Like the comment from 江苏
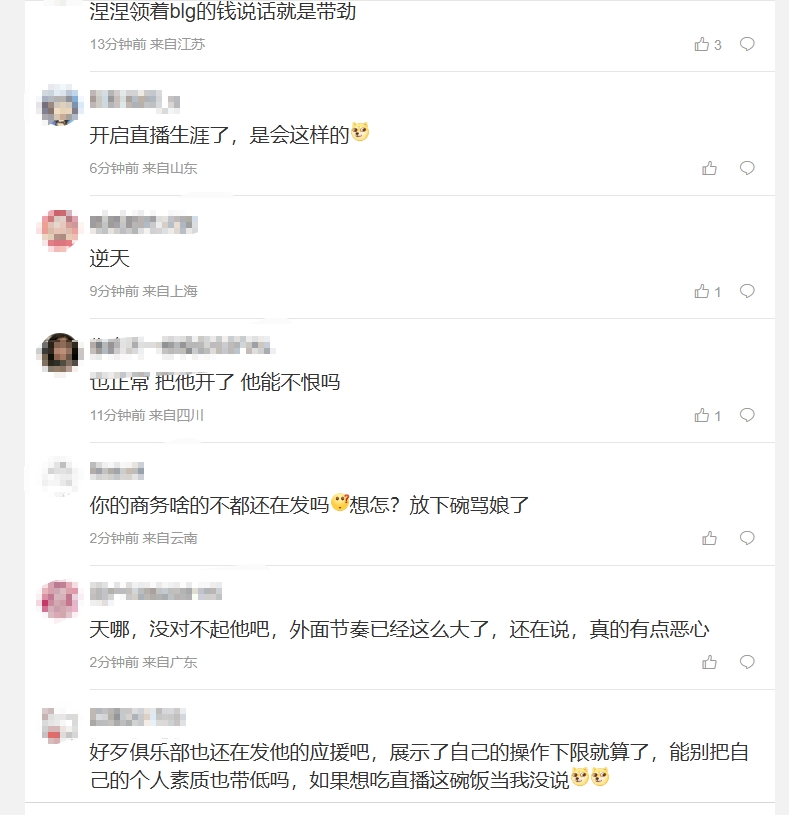The height and width of the screenshot is (815, 789). click(x=702, y=44)
